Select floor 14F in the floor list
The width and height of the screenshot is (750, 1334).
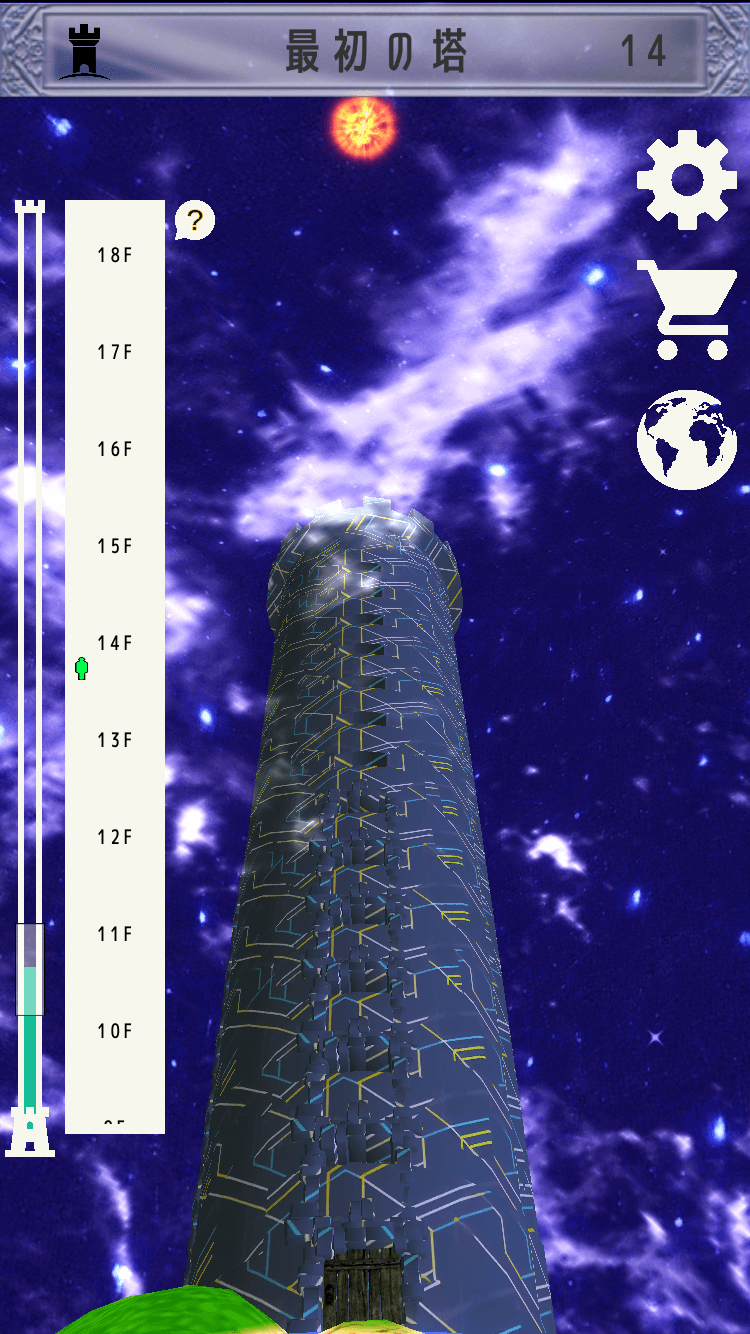[115, 643]
